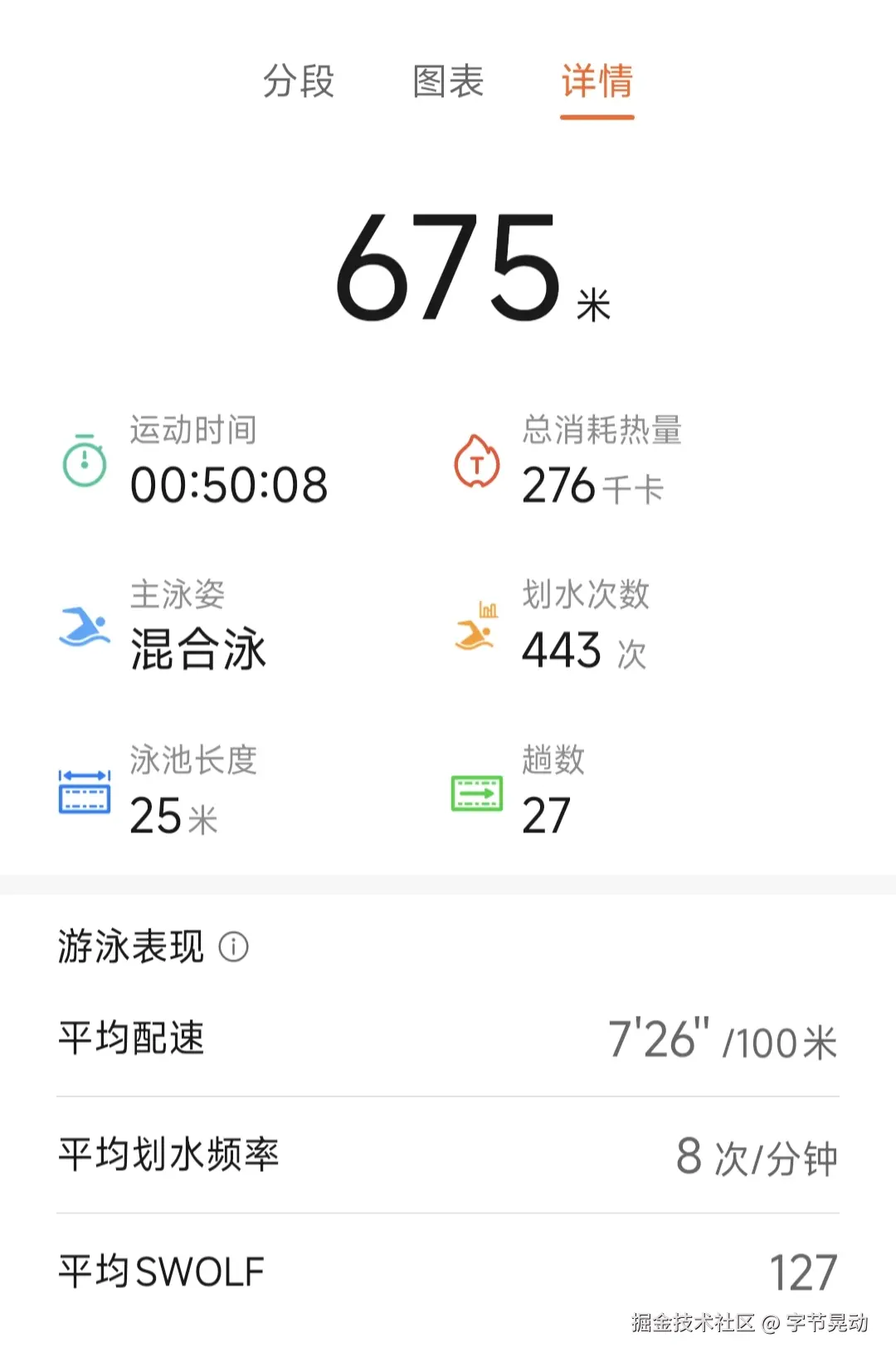The height and width of the screenshot is (1362, 896).
Task: Click the workout duration 00:50:08
Action: 231,486
